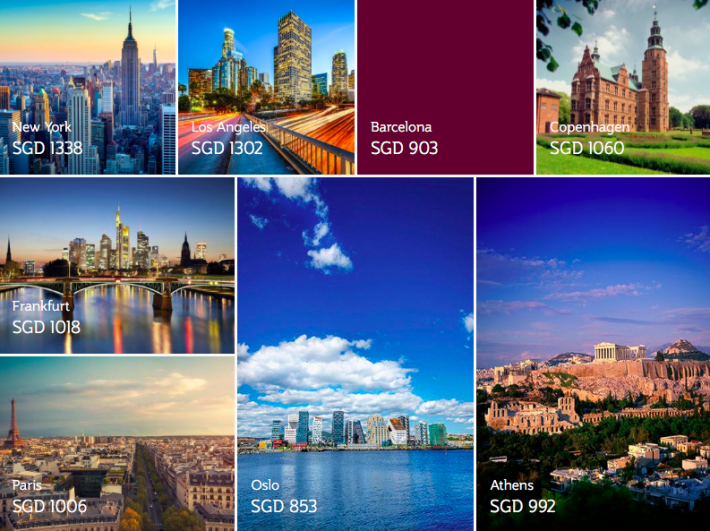
Task: Tap the Barcelona SGD 903 tile
Action: click(x=445, y=87)
